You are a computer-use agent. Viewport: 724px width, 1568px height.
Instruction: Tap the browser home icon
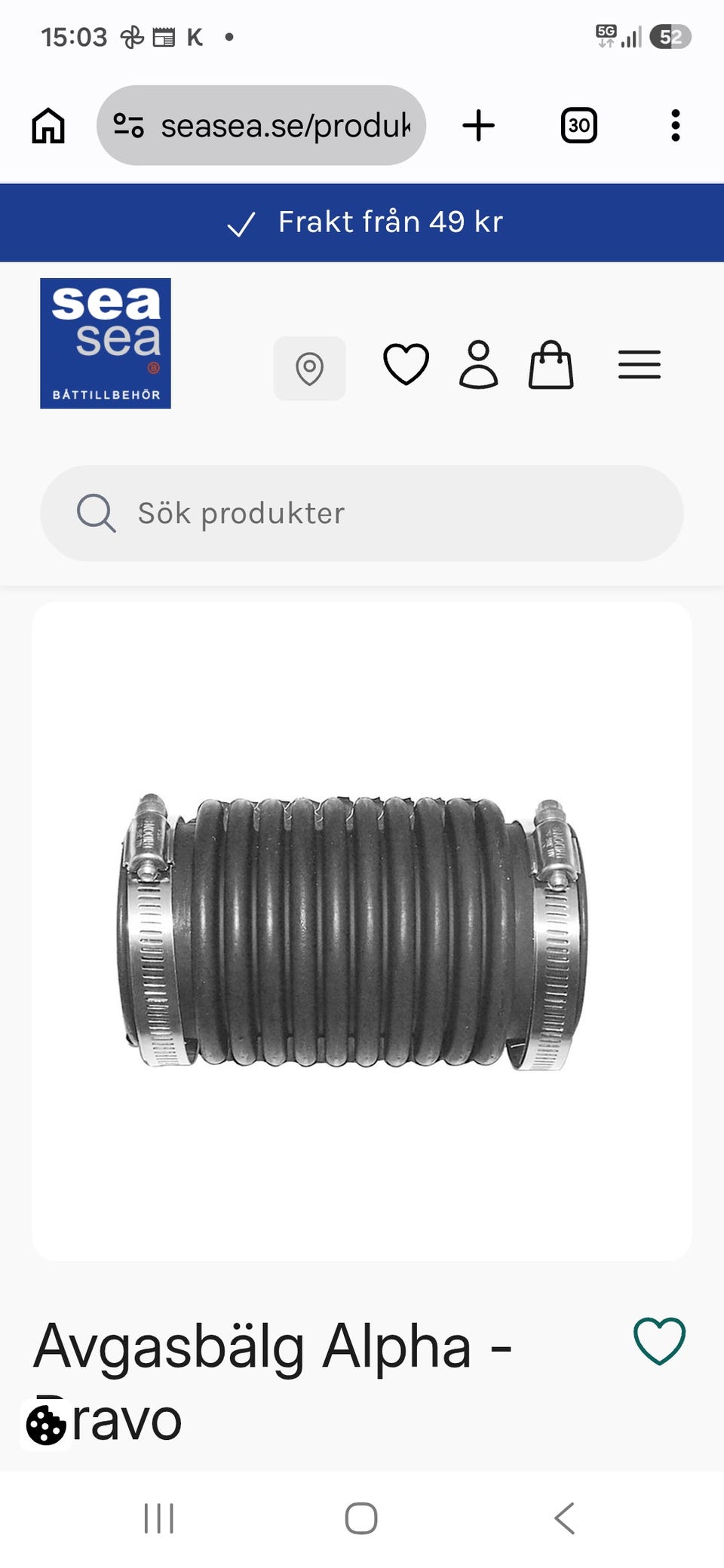(x=48, y=125)
